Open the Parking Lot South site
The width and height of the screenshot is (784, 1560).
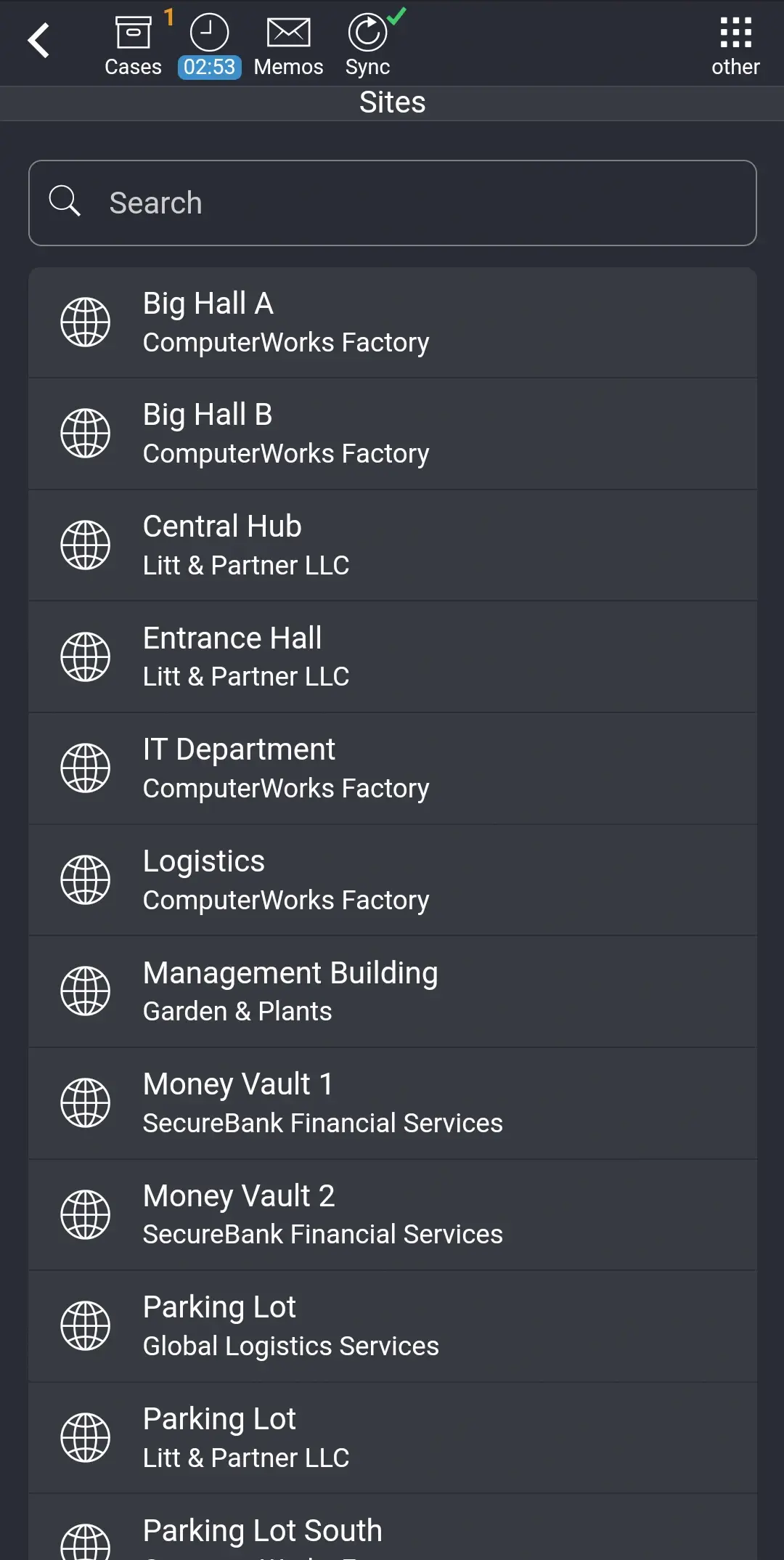tap(392, 1532)
